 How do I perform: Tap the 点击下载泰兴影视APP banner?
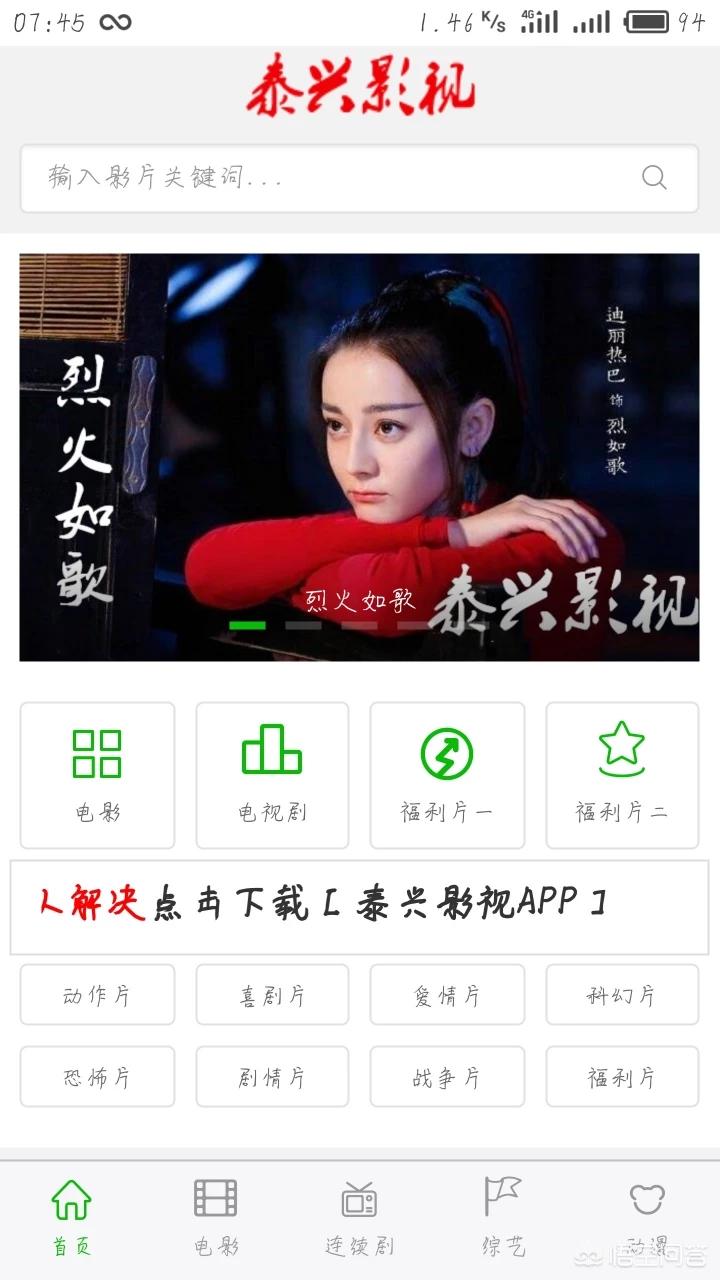(359, 906)
